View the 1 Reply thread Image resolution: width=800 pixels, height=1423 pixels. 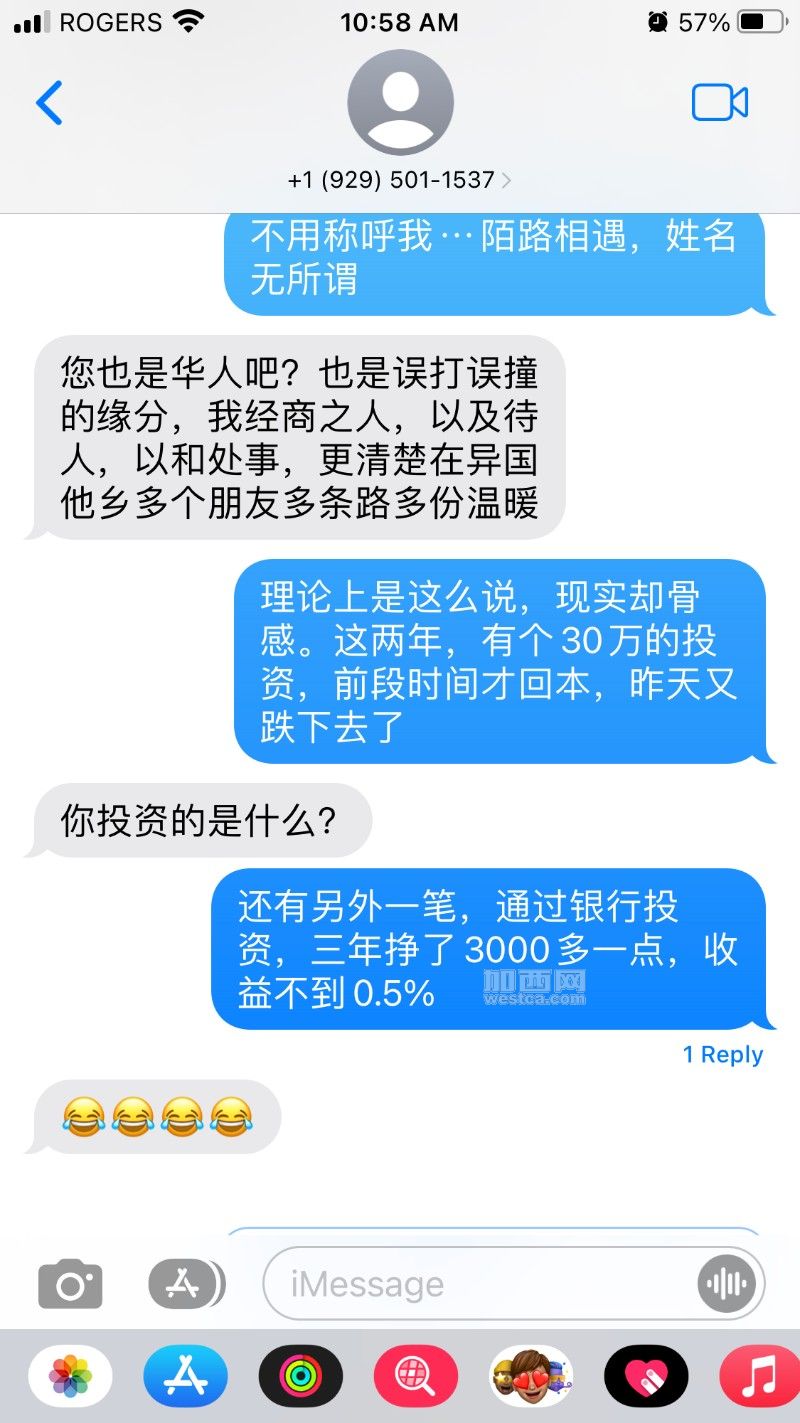click(722, 1055)
